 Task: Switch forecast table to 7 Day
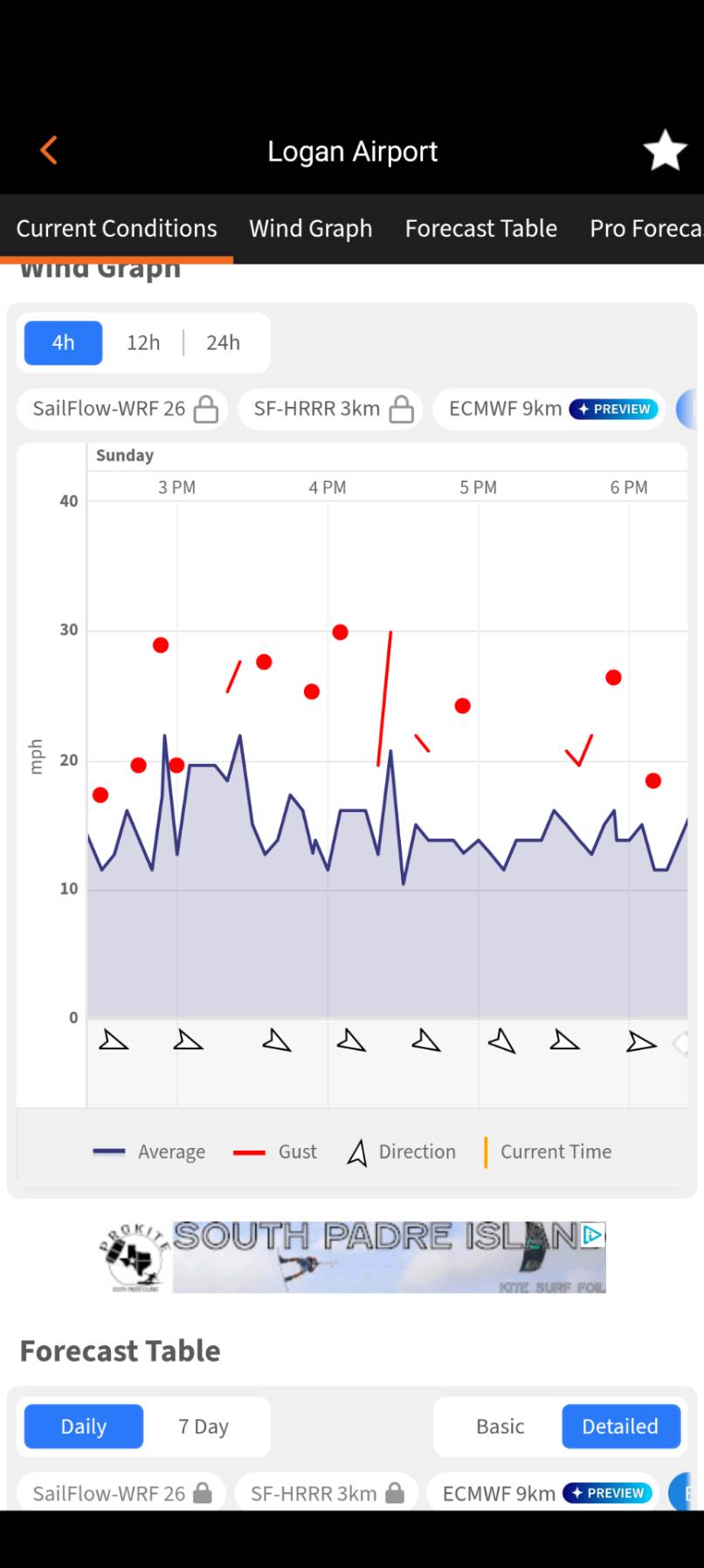click(x=204, y=1427)
